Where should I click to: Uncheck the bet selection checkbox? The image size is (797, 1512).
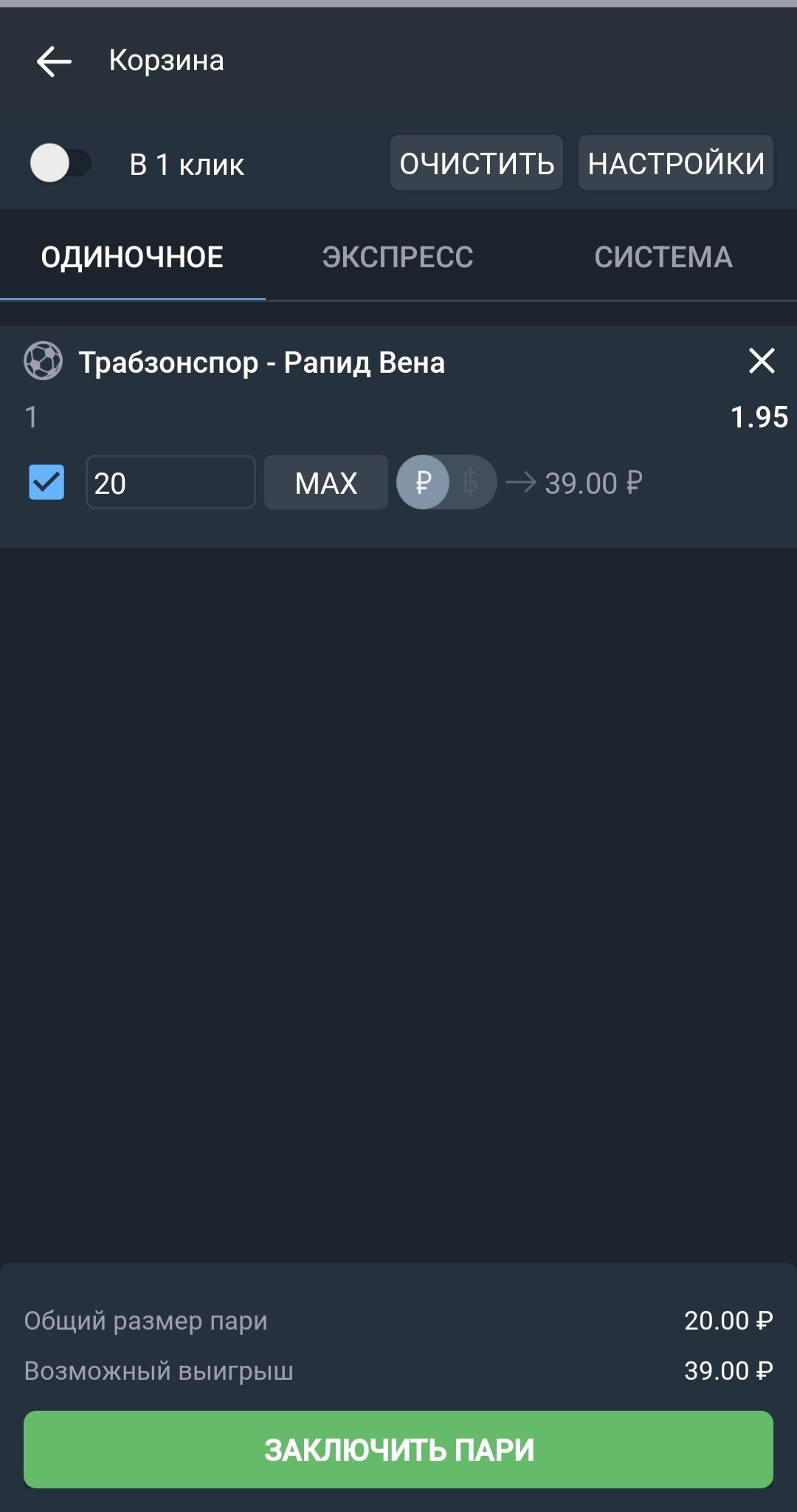pyautogui.click(x=46, y=483)
